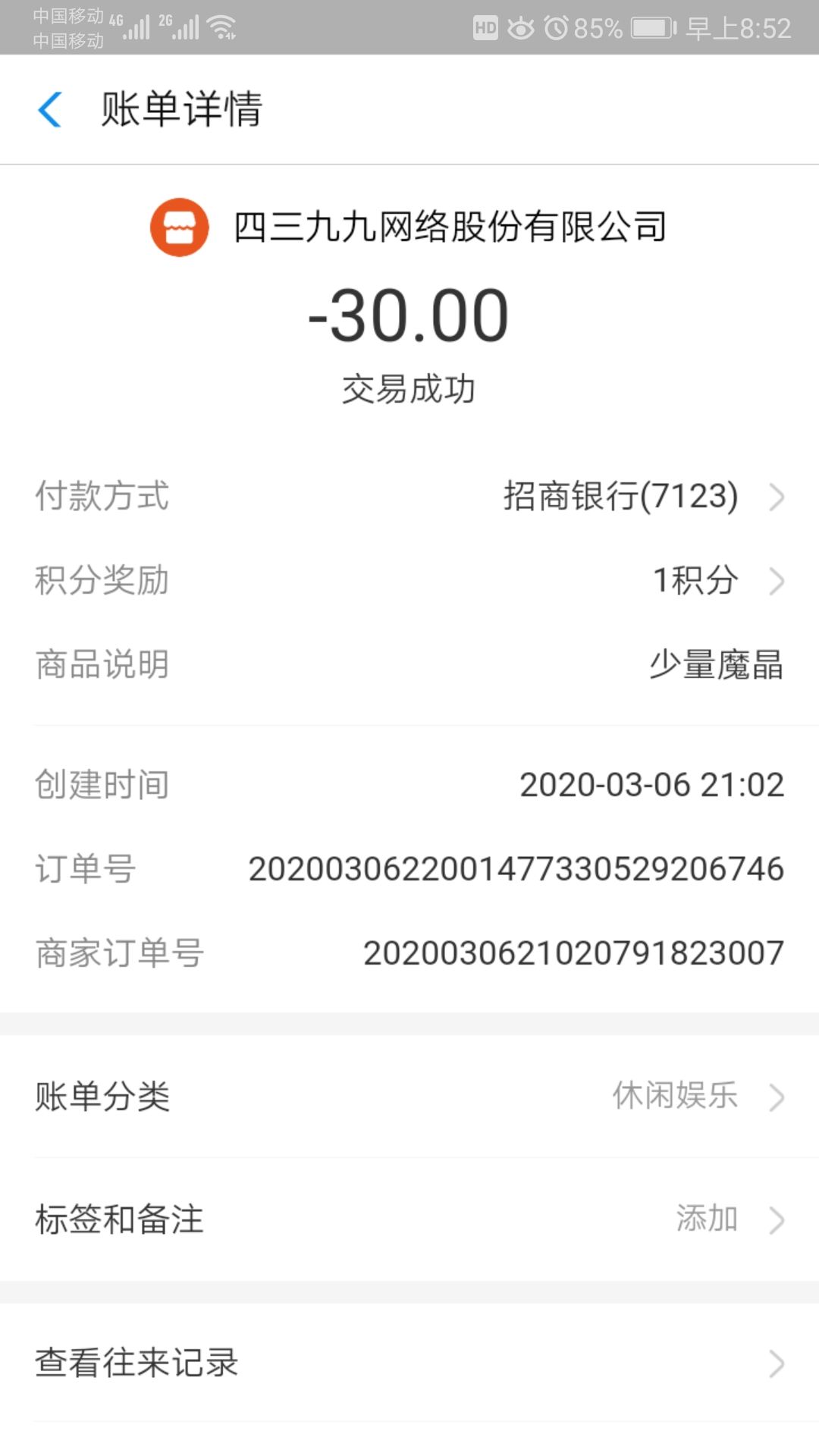
Task: Open the 付款方式 招商银行(7123) row
Action: [409, 497]
